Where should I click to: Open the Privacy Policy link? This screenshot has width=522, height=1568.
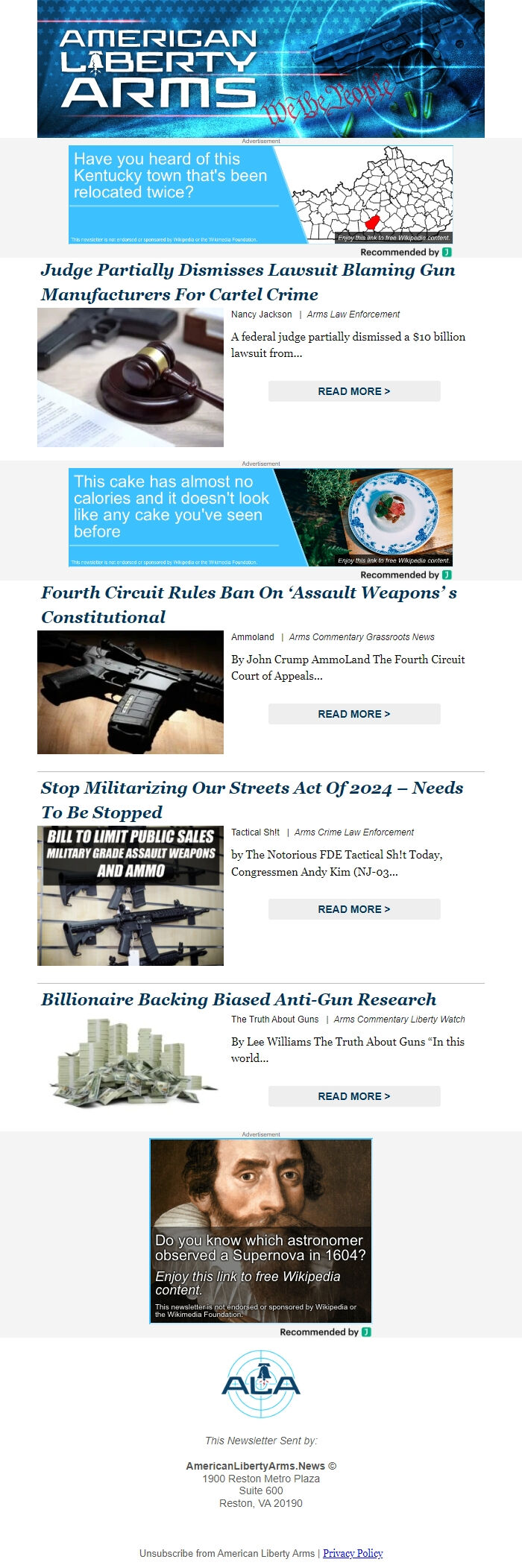click(353, 1553)
